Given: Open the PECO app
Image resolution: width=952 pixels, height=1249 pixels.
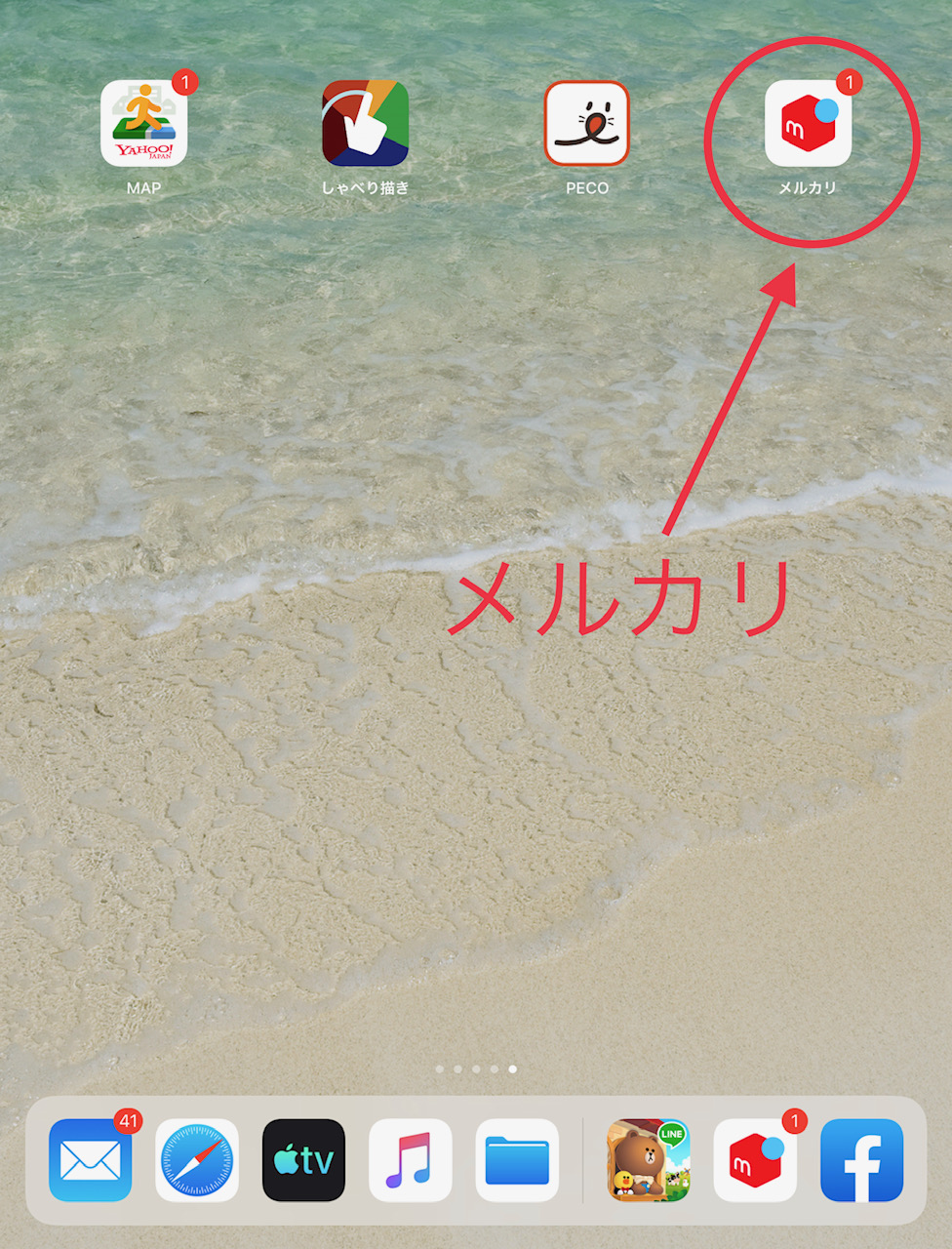Looking at the screenshot, I should (x=586, y=124).
